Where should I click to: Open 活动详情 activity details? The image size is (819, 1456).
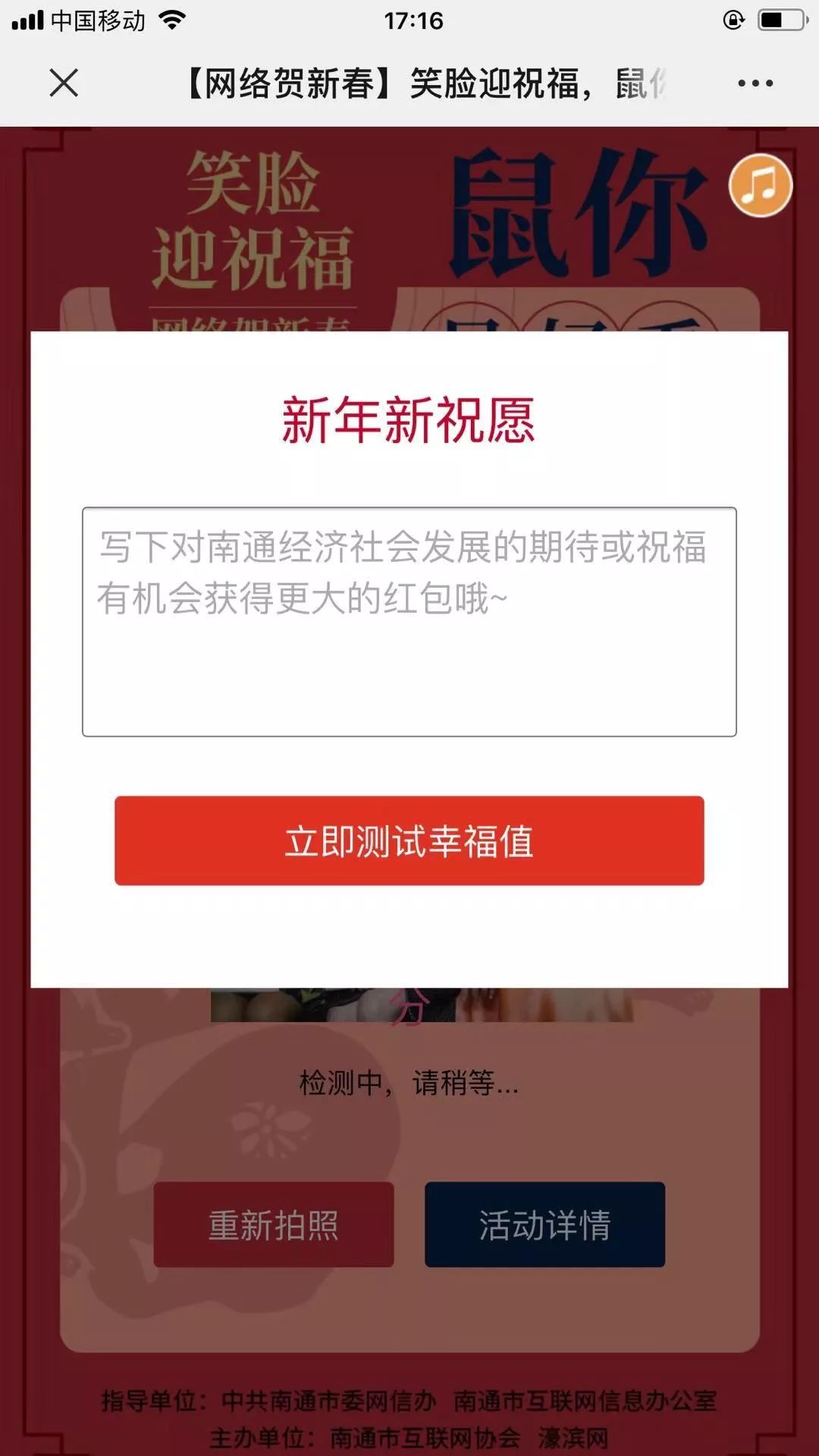(544, 1225)
